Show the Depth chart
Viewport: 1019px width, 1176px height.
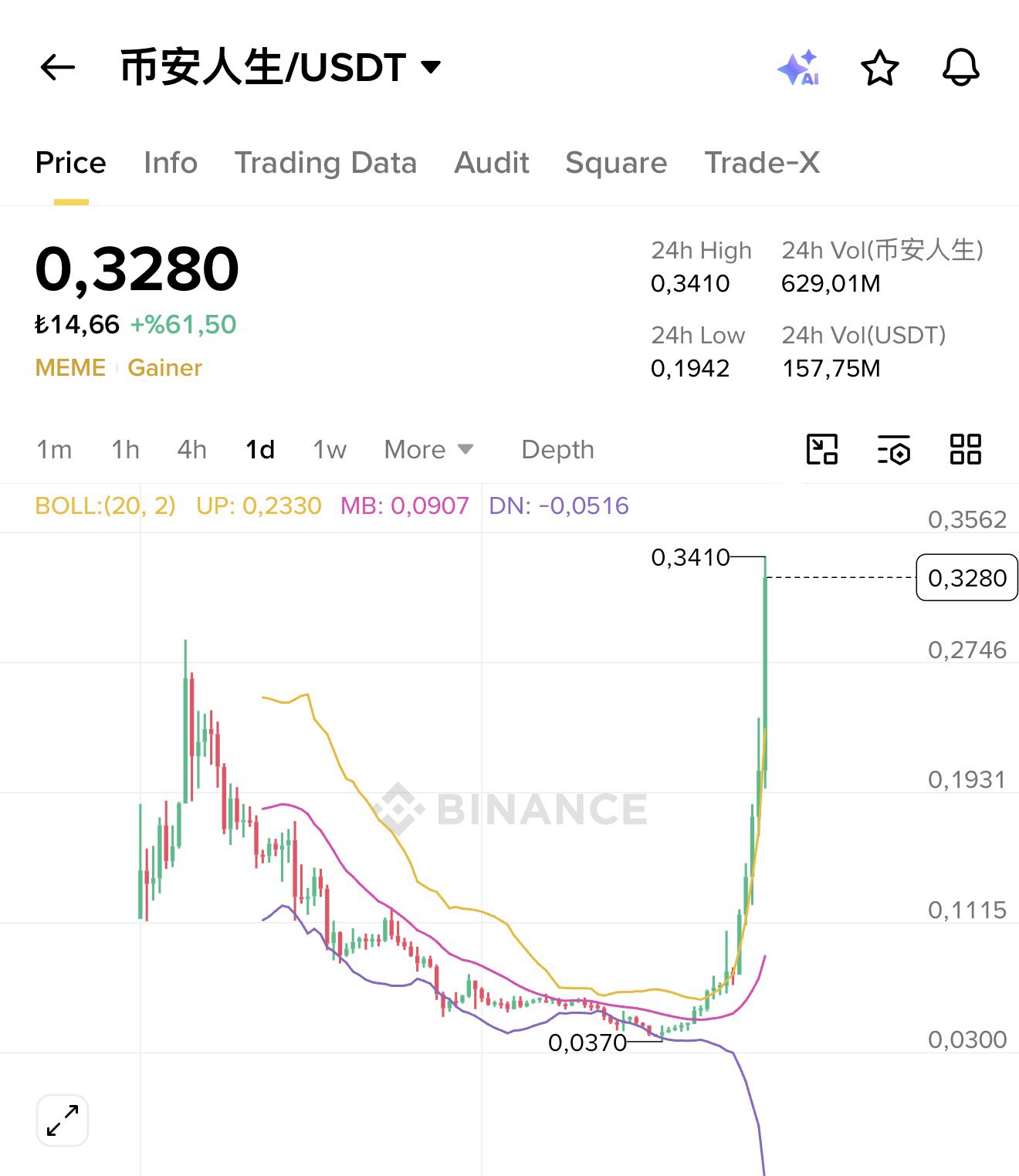click(557, 449)
